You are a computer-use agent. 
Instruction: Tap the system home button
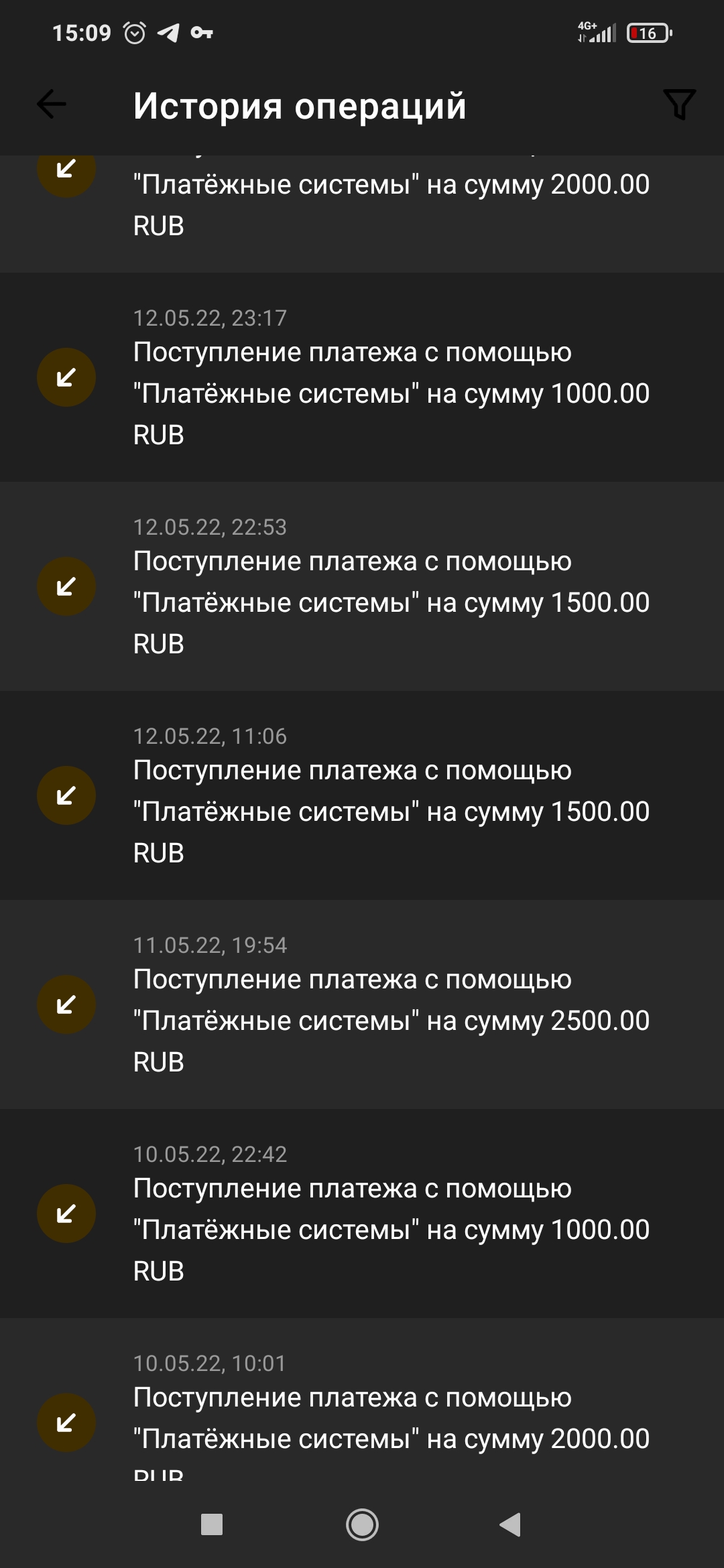click(x=362, y=1525)
